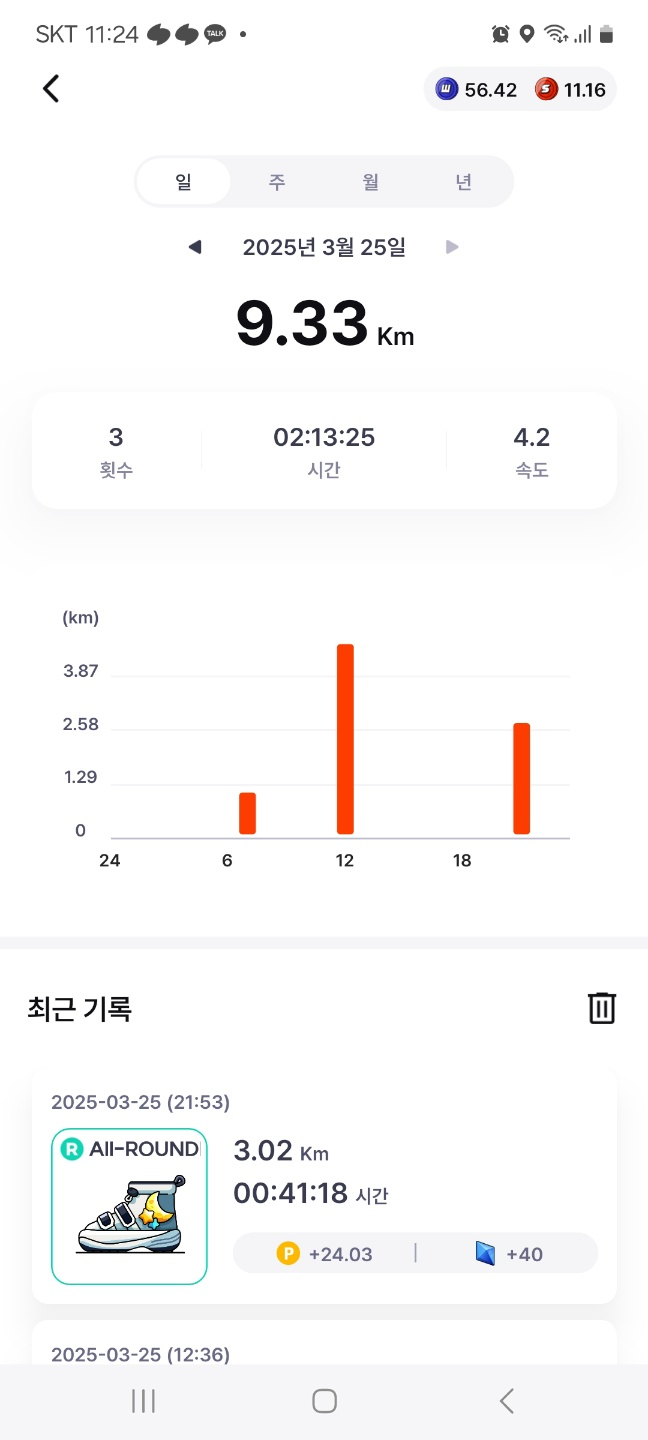648x1440 pixels.
Task: Switch to the 주 (week) tab
Action: (277, 182)
